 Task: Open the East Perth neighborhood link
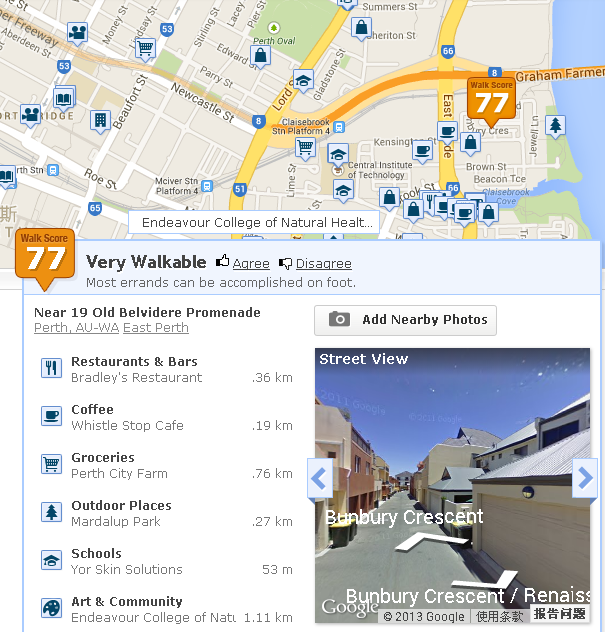click(156, 328)
